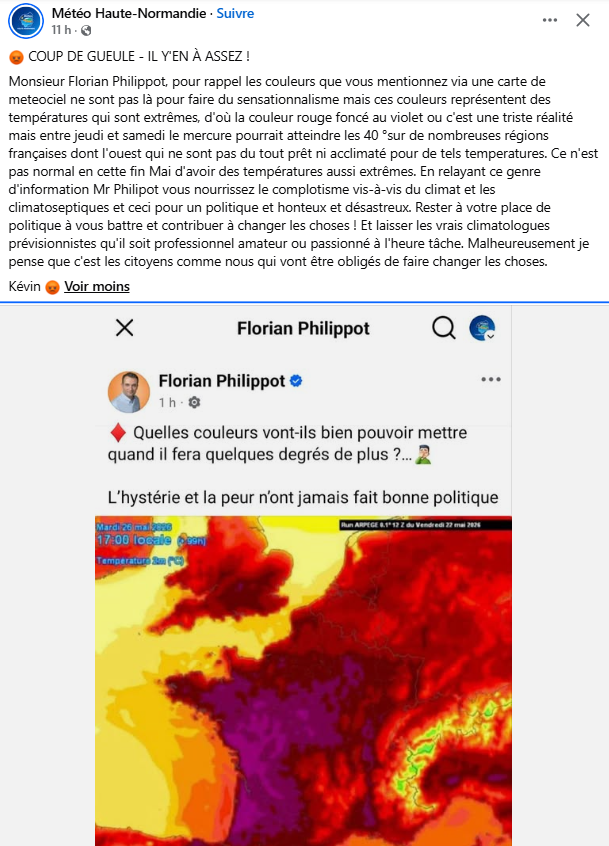This screenshot has width=609, height=846.
Task: Close the post with the X
Action: pos(583,20)
